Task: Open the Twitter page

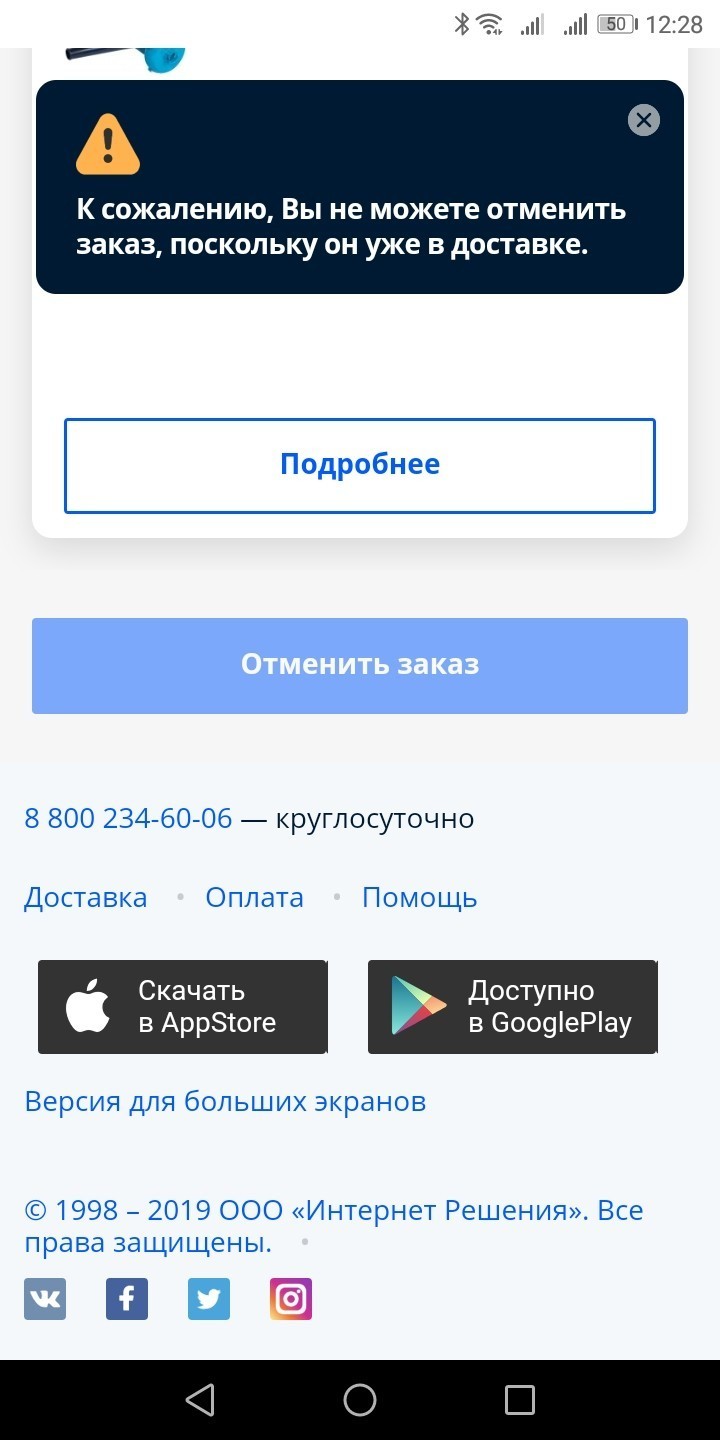Action: [209, 1299]
